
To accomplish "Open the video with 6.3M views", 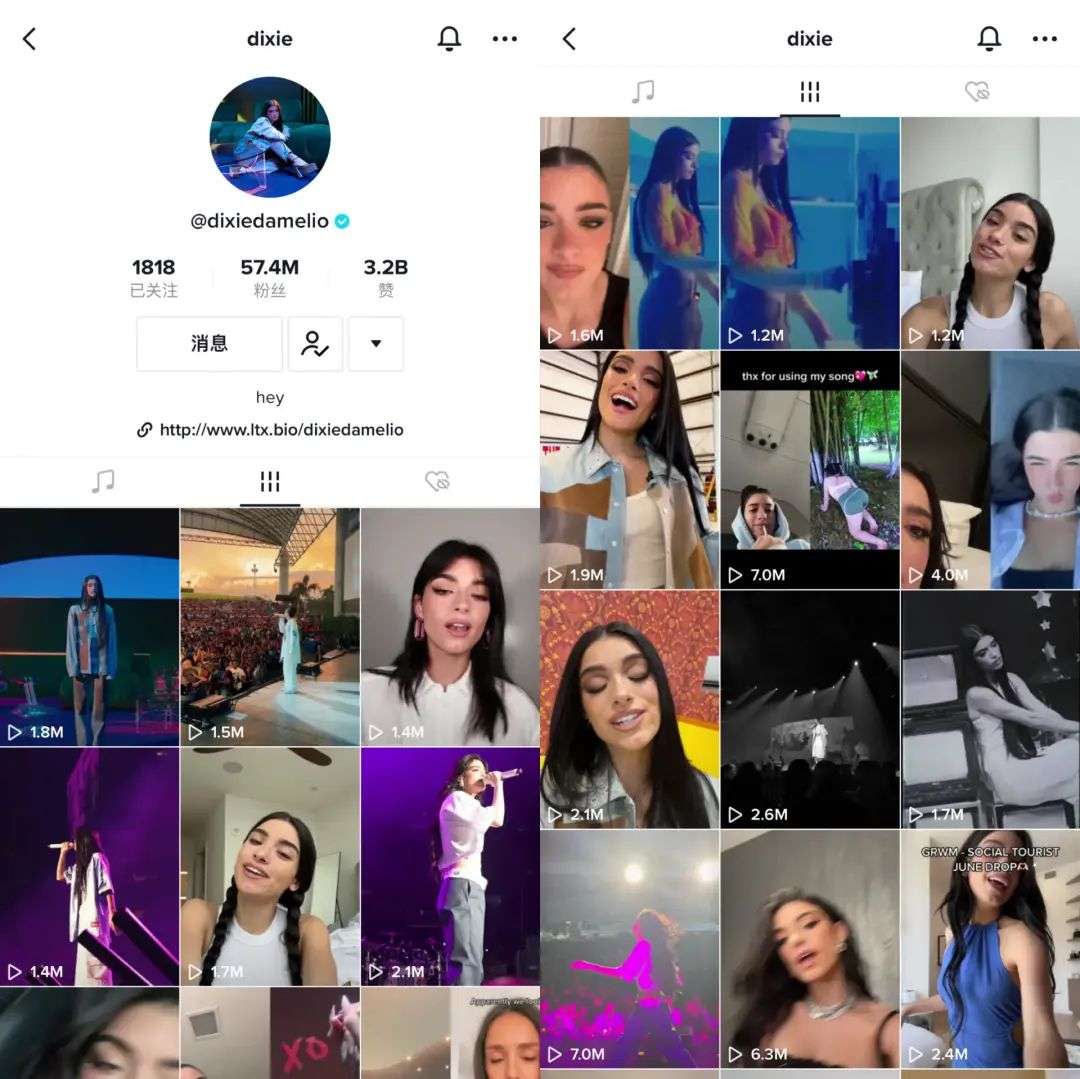I will pyautogui.click(x=810, y=950).
